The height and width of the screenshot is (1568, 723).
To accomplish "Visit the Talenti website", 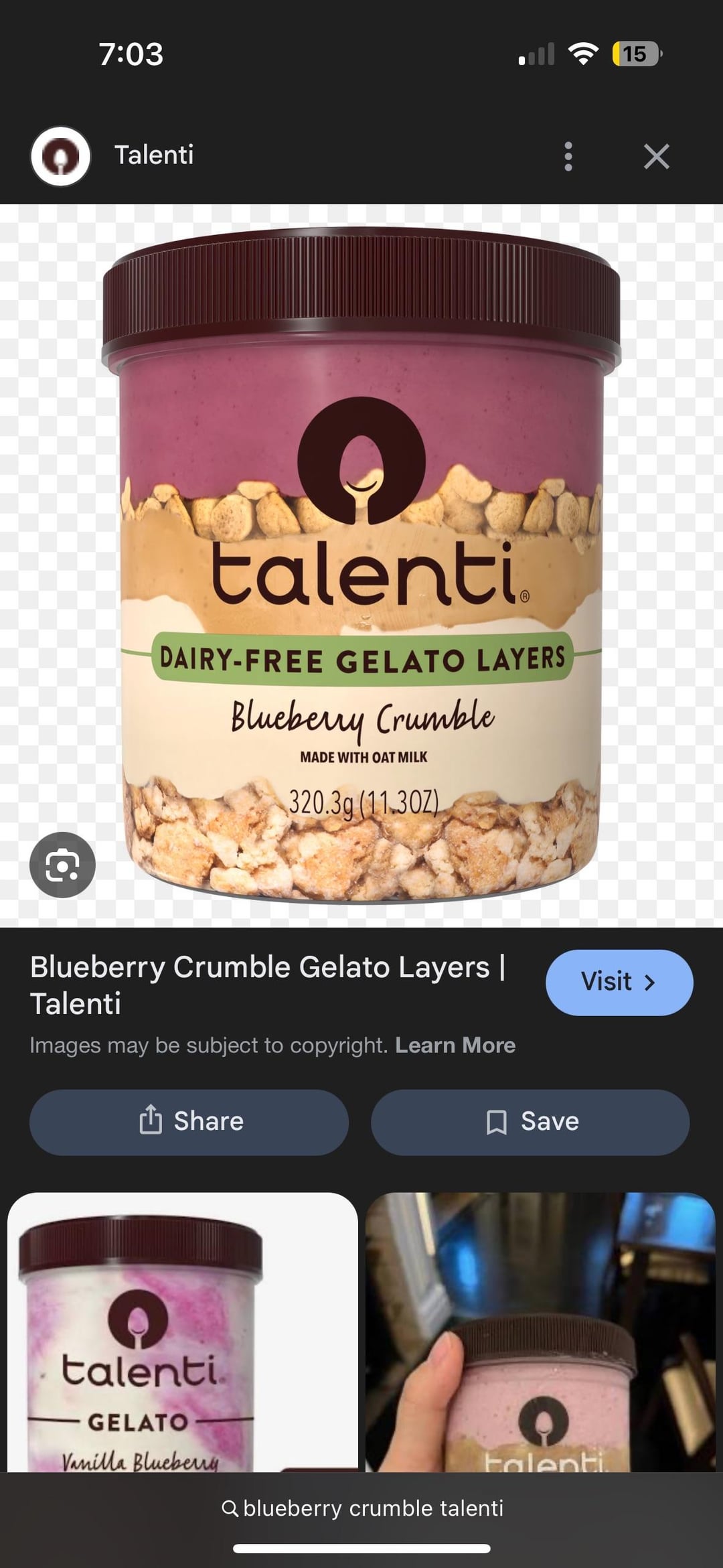I will coord(619,982).
